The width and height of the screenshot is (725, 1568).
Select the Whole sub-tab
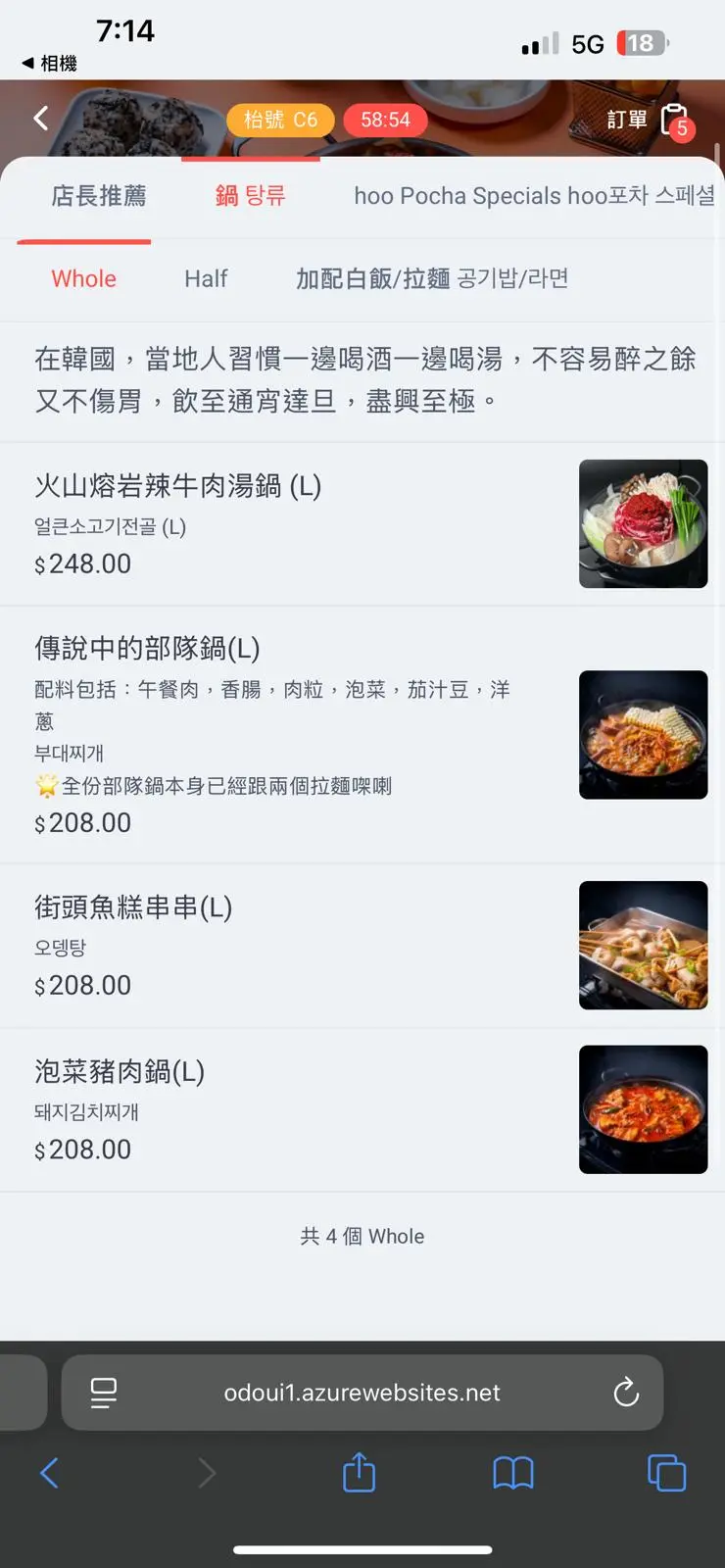[83, 279]
